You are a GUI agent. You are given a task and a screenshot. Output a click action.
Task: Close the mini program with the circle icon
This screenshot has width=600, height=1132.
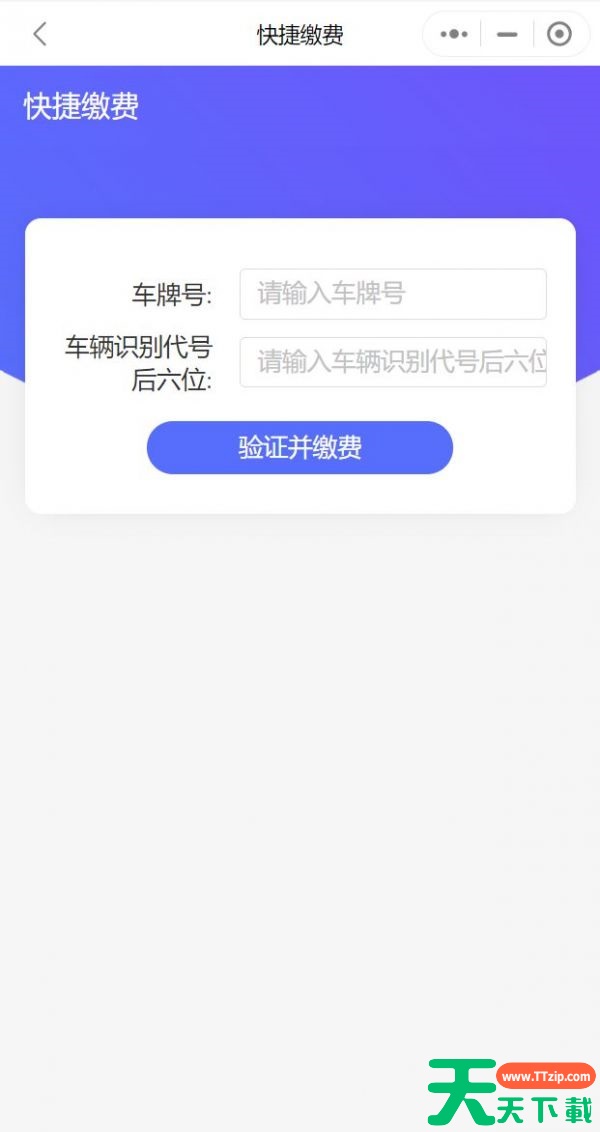pyautogui.click(x=559, y=34)
